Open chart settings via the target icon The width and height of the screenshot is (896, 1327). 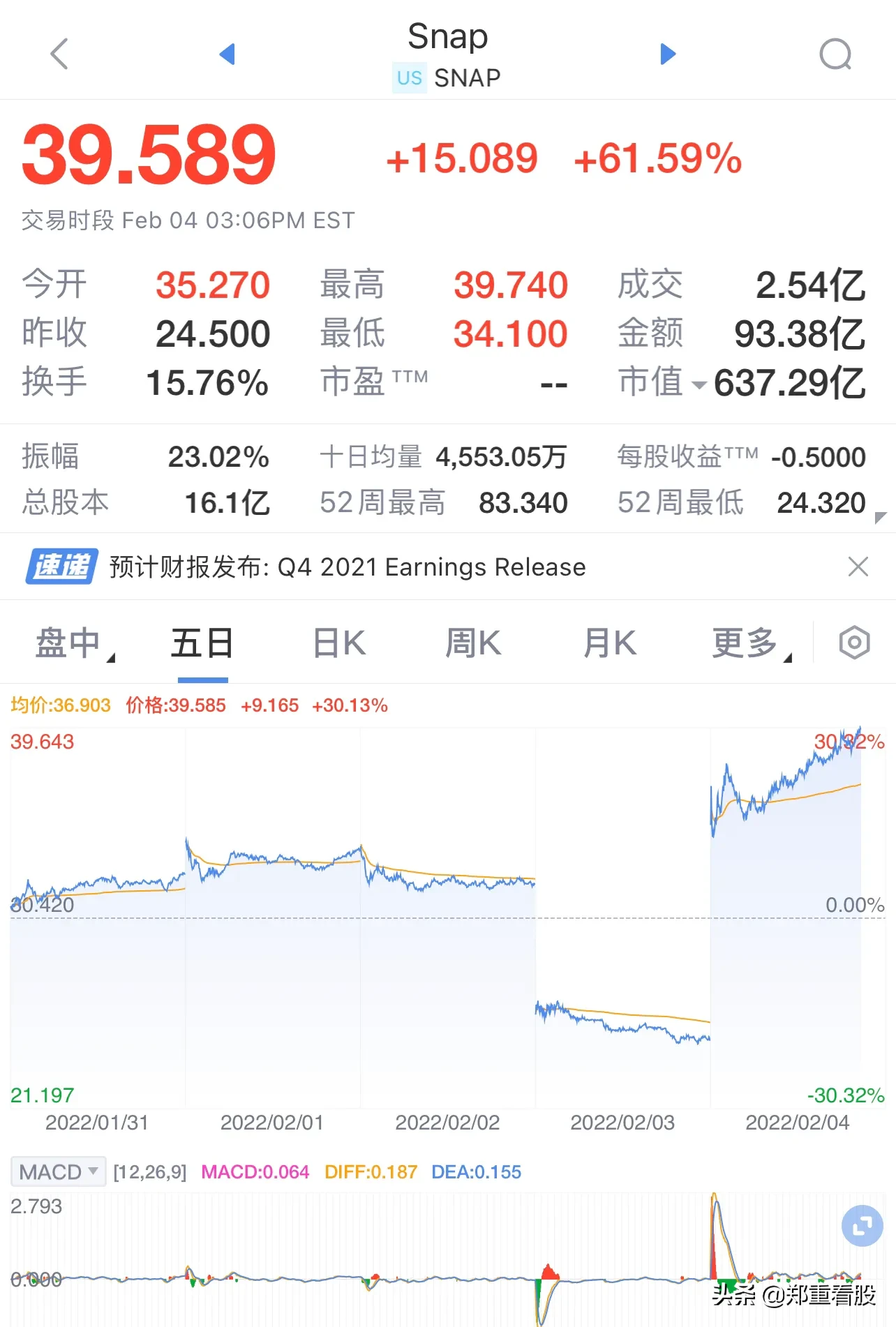coord(854,643)
